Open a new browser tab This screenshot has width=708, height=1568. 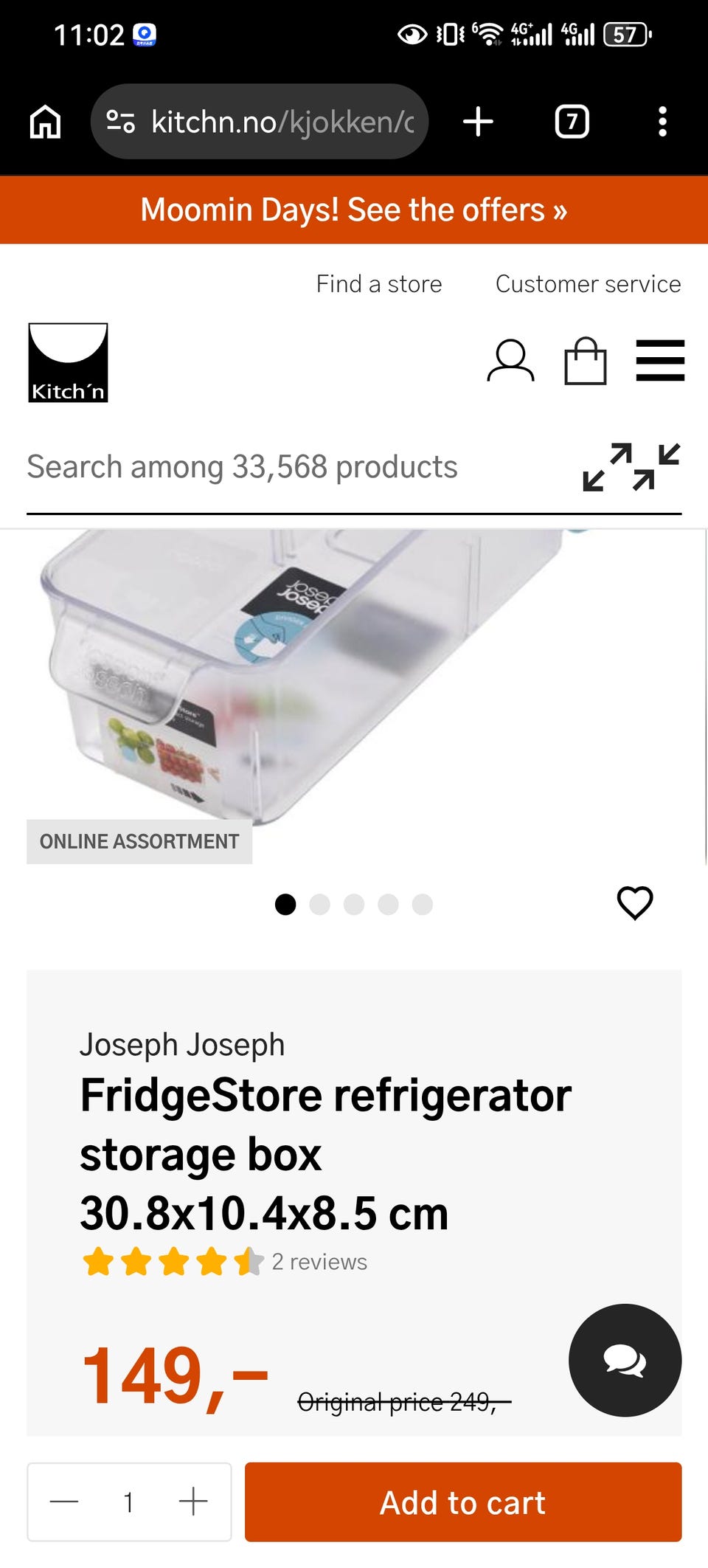pyautogui.click(x=478, y=122)
